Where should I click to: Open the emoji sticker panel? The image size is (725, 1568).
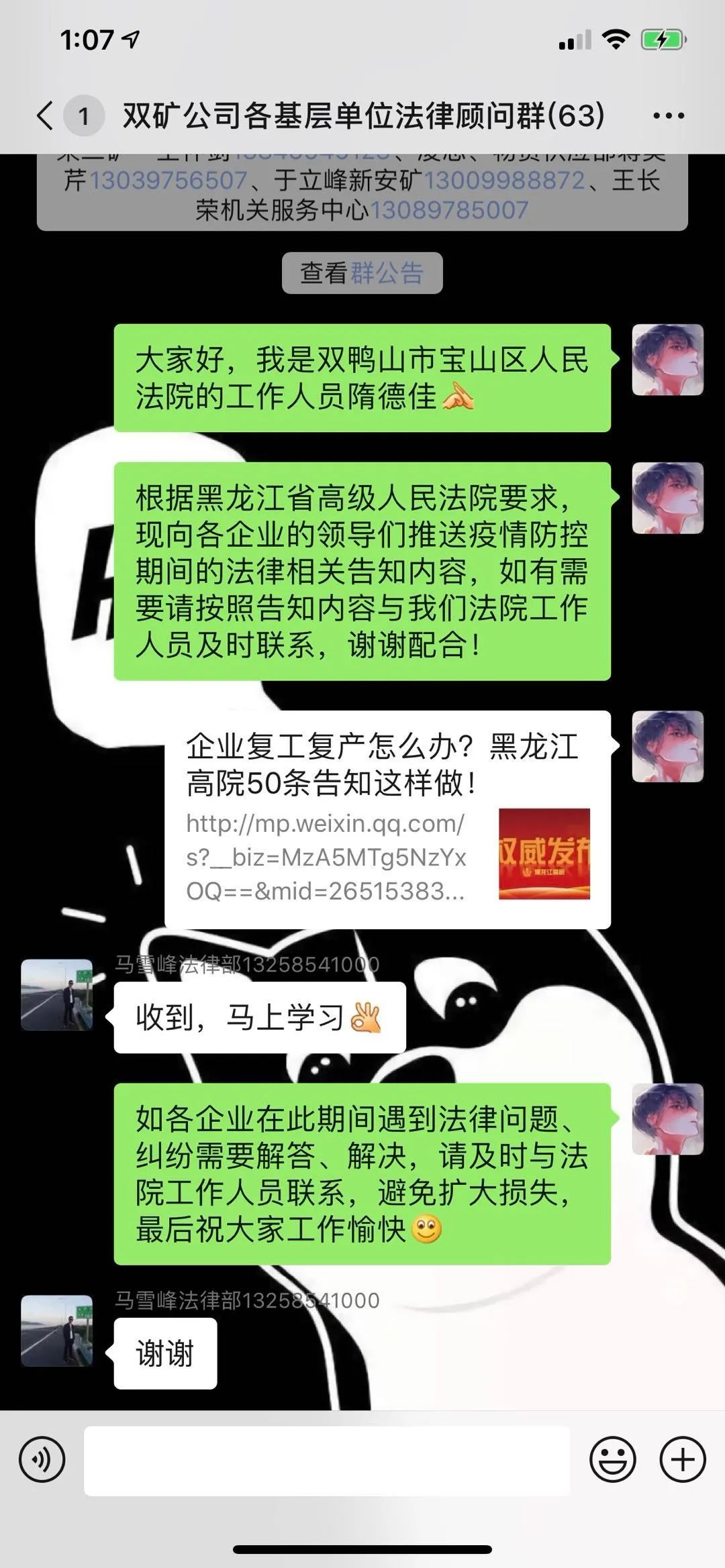[x=612, y=1459]
